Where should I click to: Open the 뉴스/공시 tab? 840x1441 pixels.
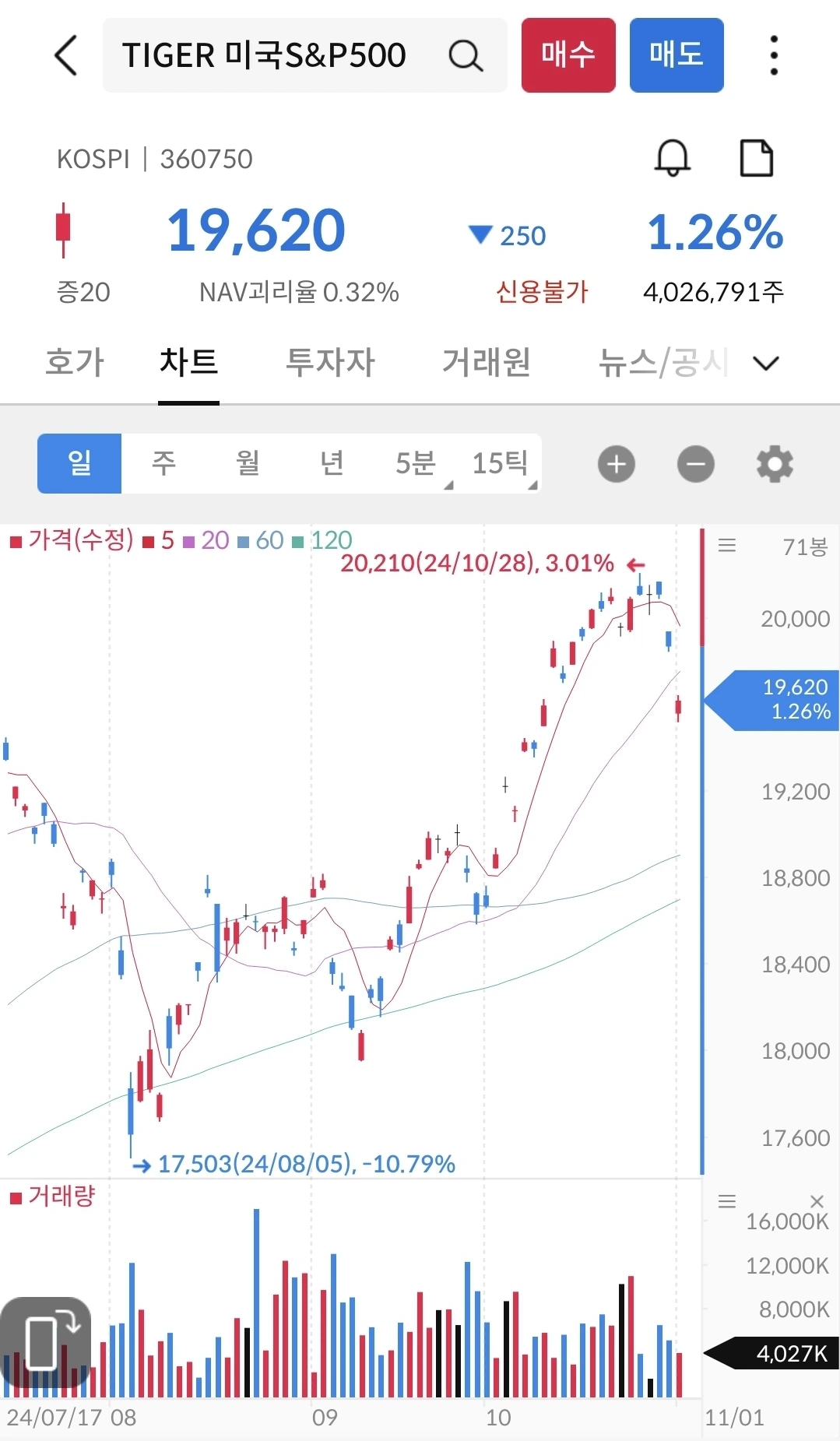tap(663, 362)
